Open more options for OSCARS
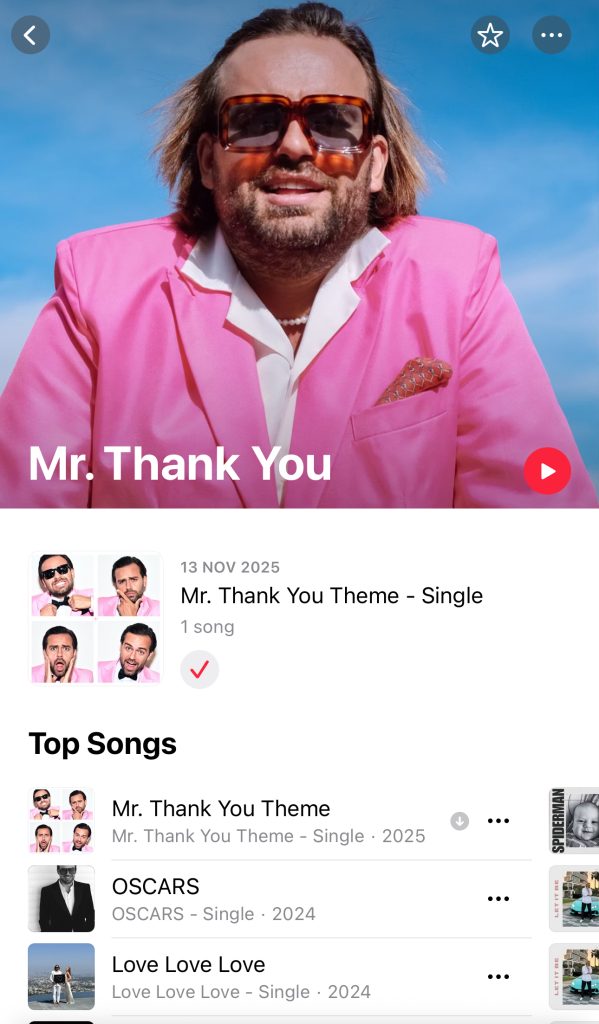 pos(498,899)
